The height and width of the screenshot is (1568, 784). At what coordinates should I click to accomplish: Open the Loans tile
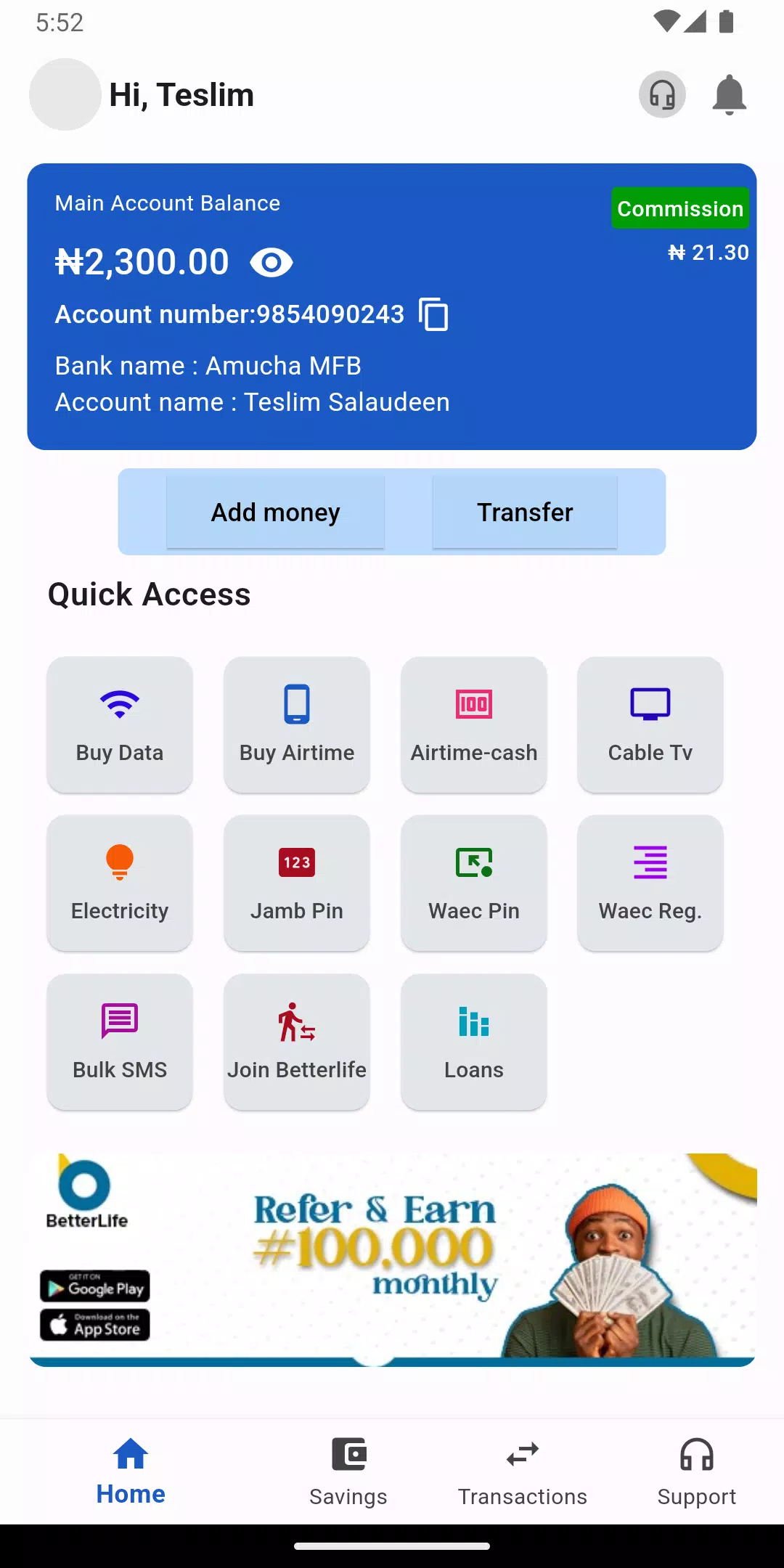click(474, 1042)
